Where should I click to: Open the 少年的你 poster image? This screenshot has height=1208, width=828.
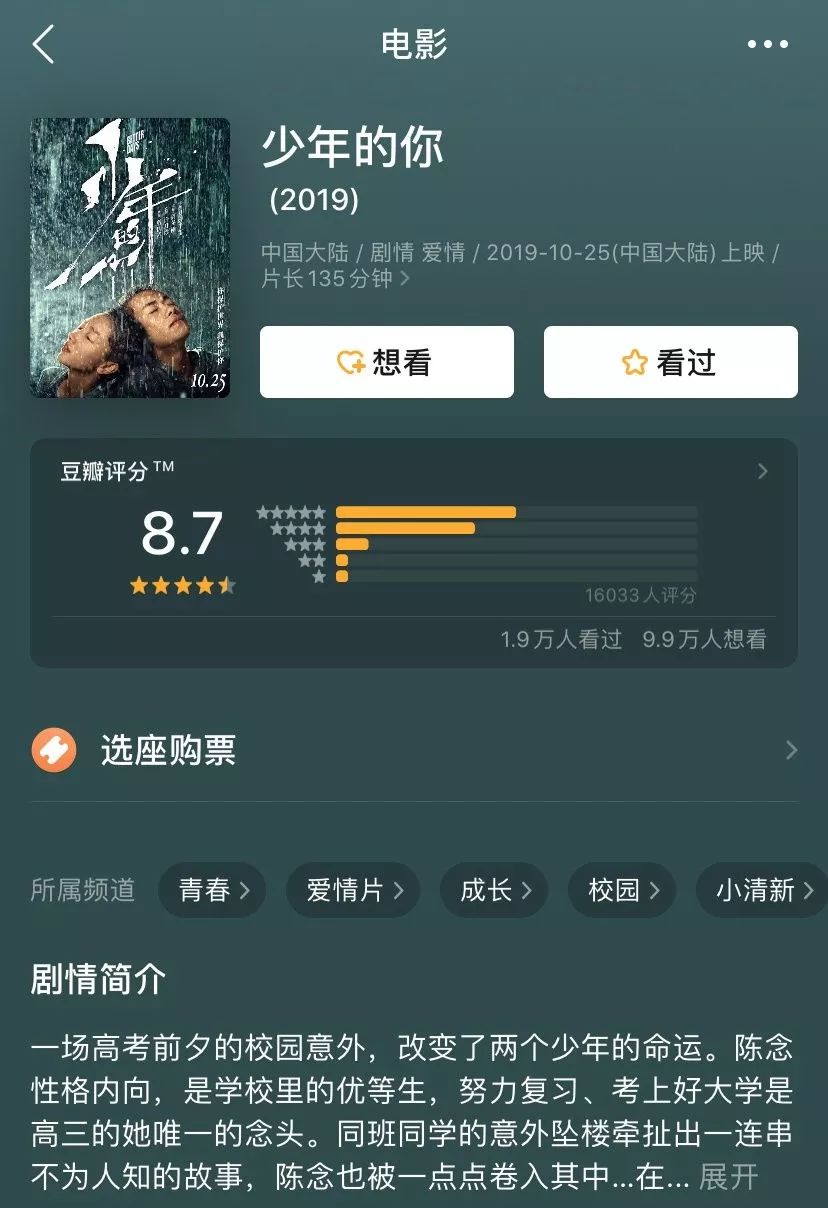[x=130, y=258]
